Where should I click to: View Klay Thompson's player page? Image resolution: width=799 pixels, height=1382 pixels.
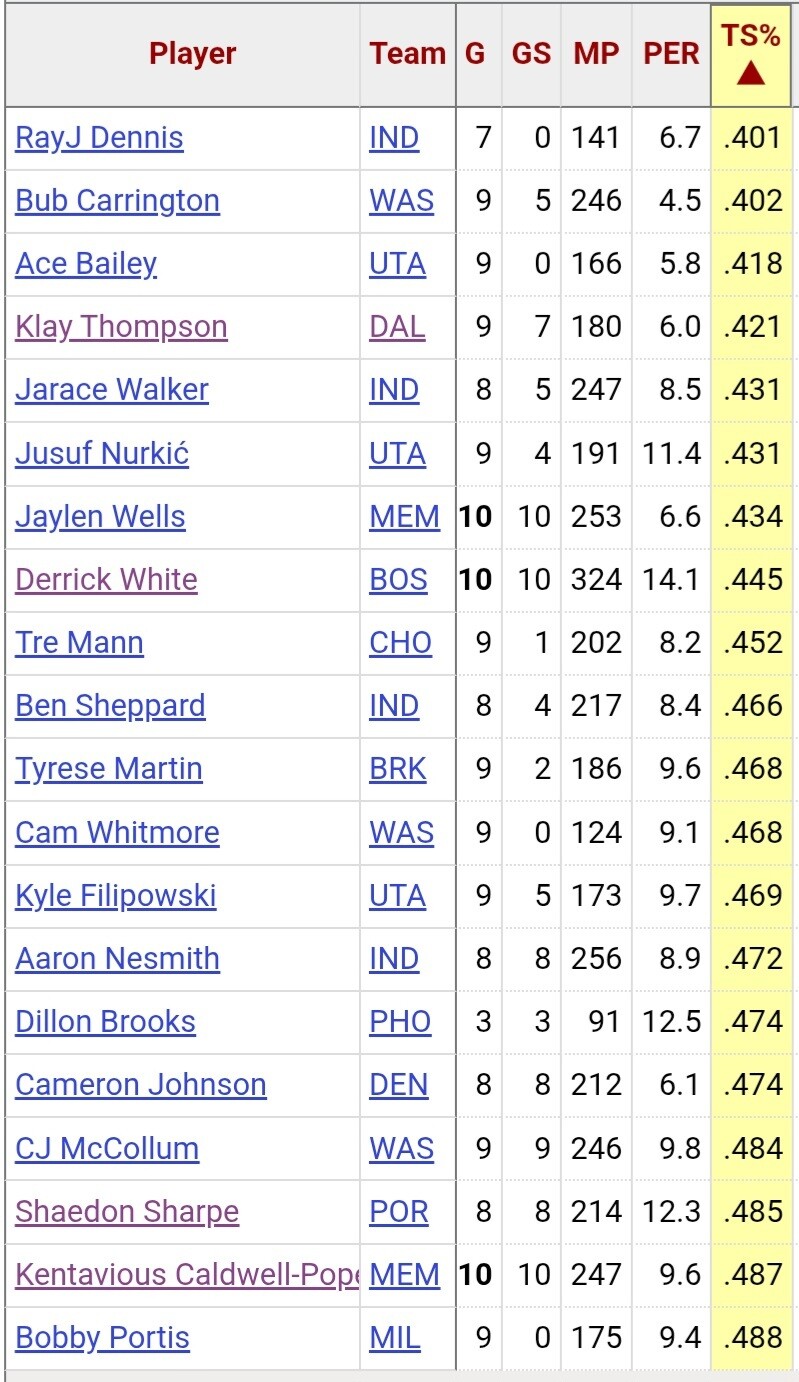(x=121, y=326)
